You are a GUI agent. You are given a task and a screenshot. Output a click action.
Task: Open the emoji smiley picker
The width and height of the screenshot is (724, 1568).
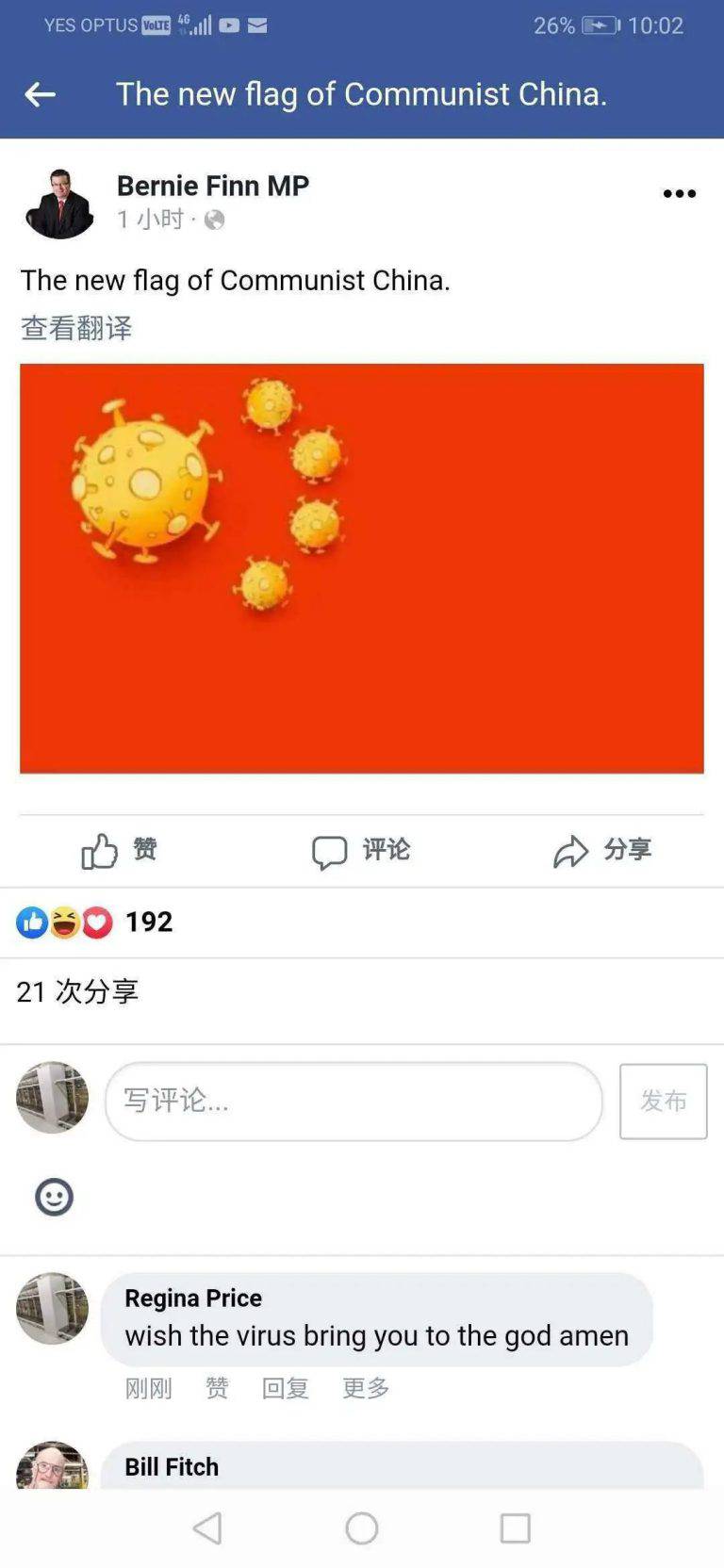[x=54, y=1197]
